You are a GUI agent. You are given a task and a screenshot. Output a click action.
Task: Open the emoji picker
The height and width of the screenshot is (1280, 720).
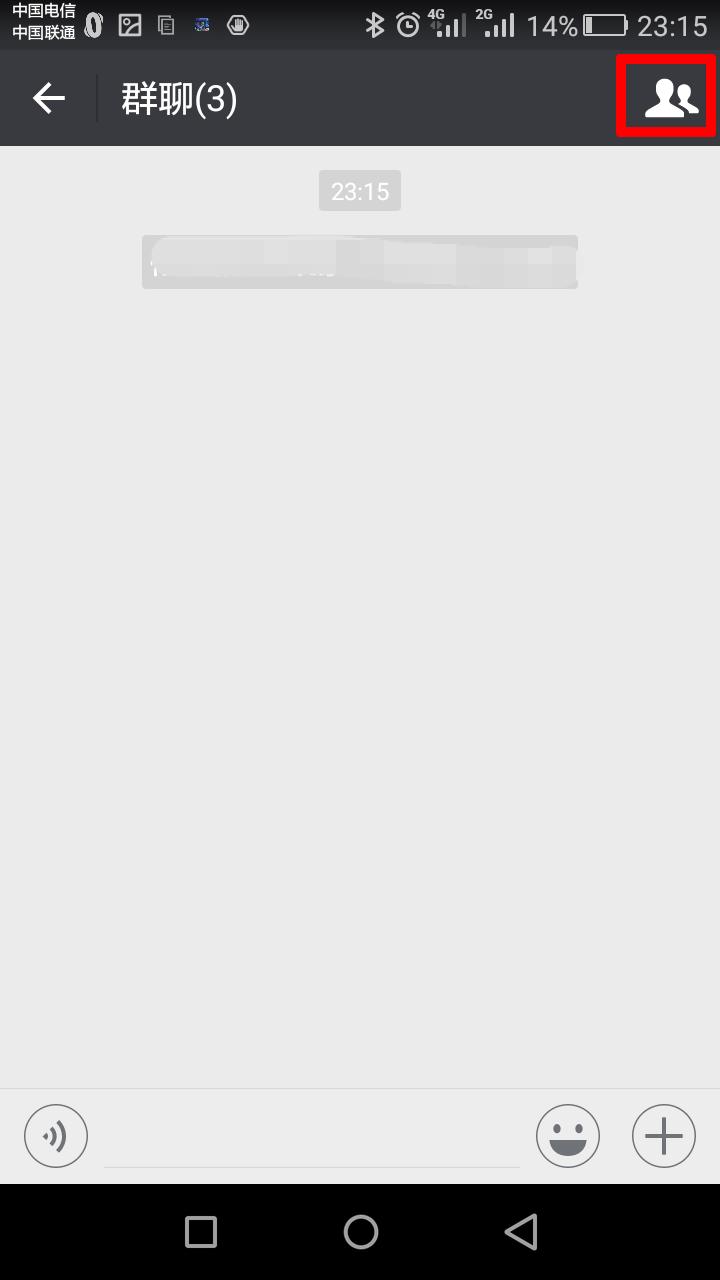567,1136
